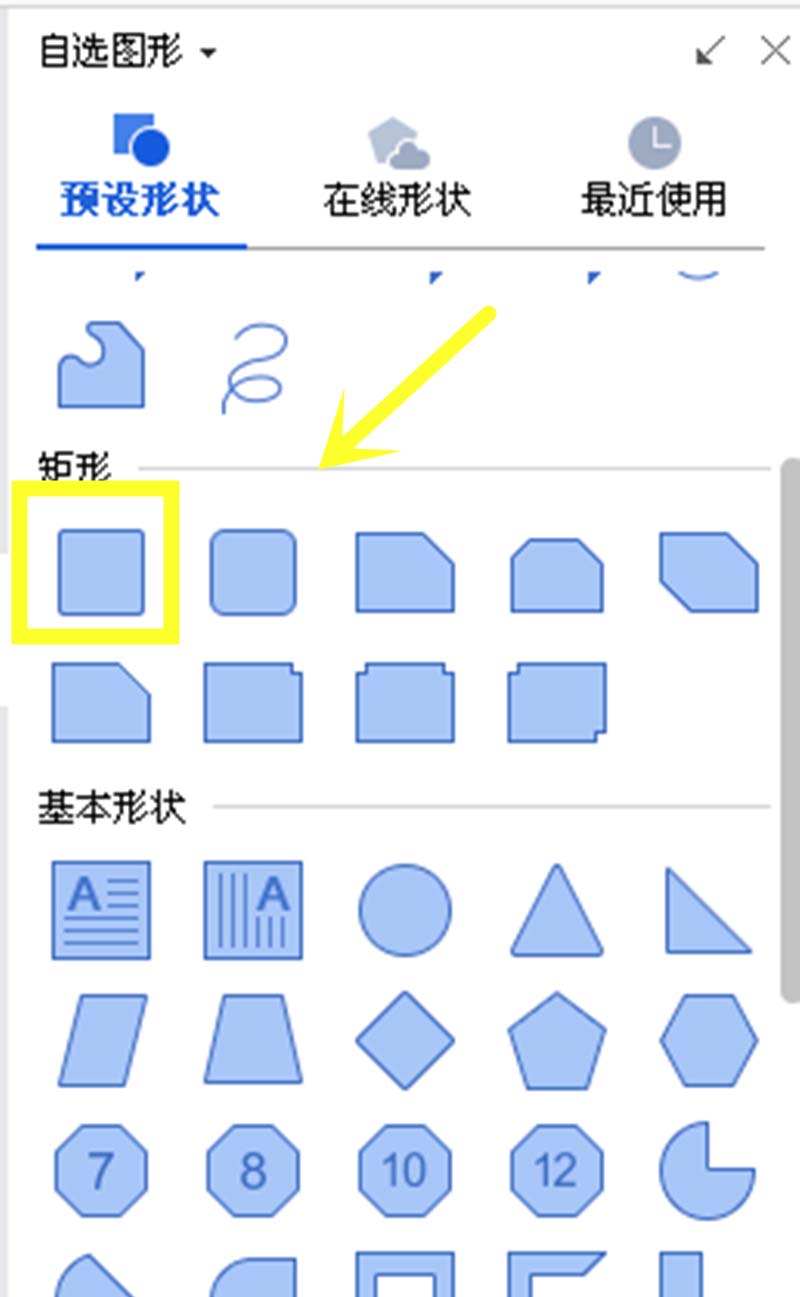
Task: Select the 预设形状 tab
Action: pos(140,170)
